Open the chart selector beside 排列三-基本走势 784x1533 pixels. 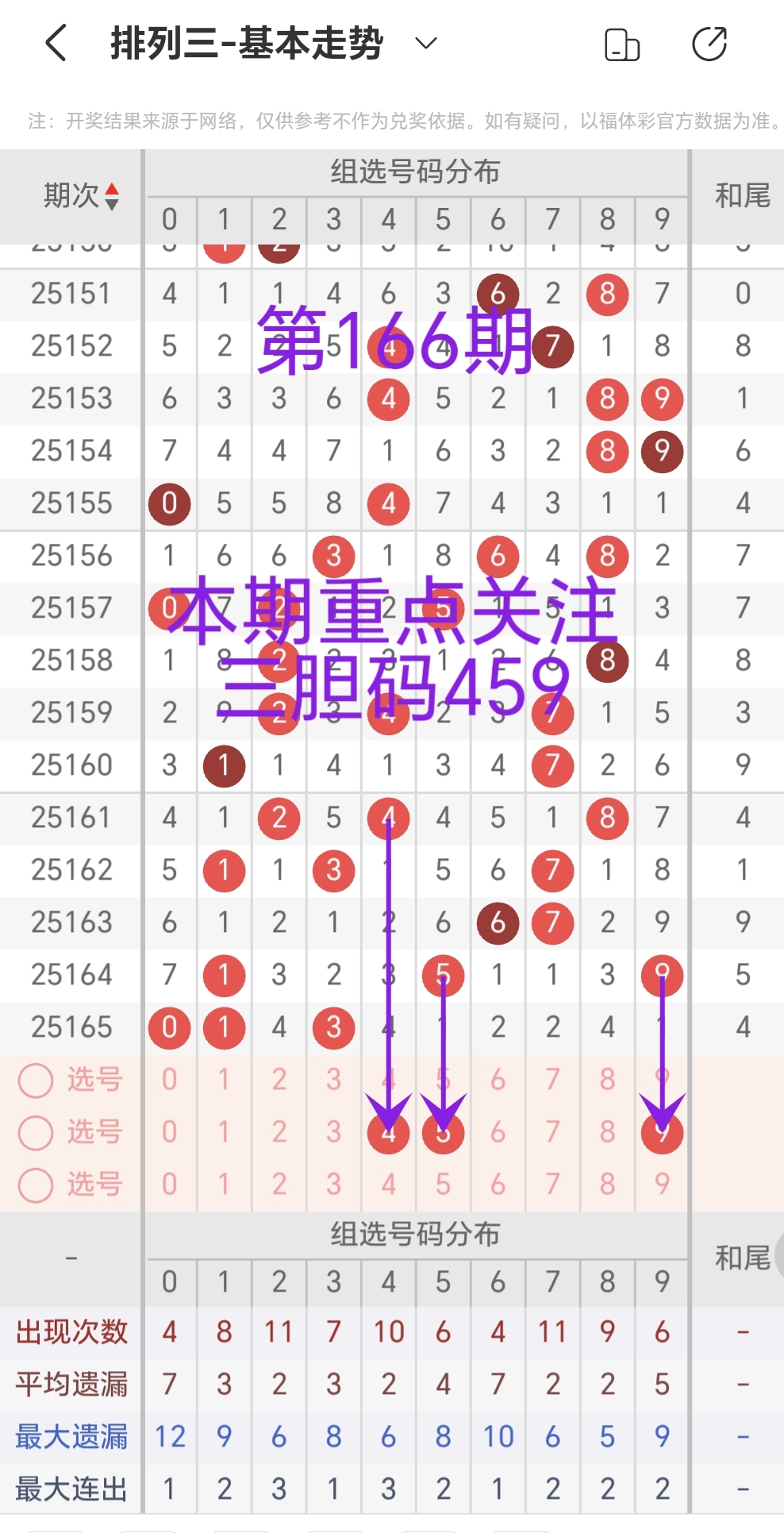[425, 44]
